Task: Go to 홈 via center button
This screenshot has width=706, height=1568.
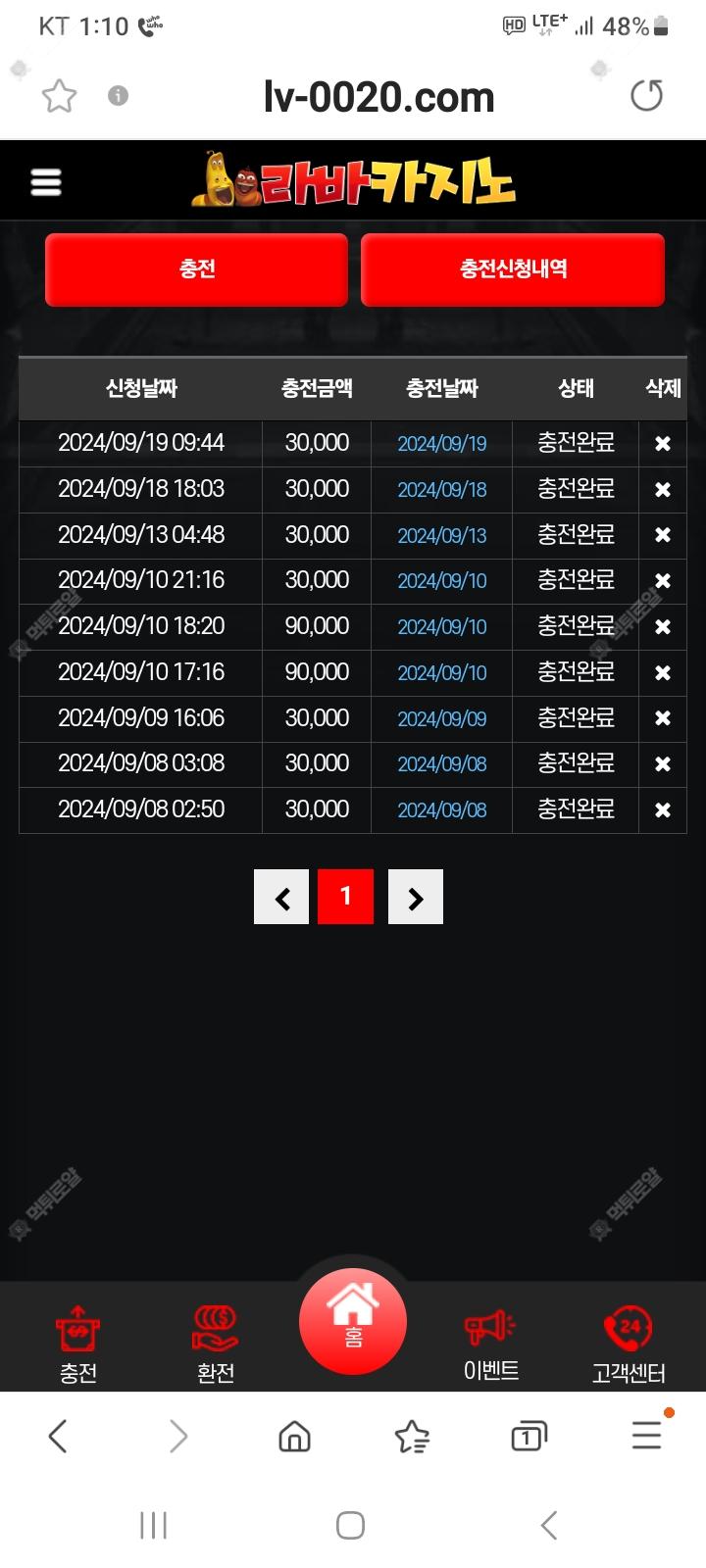Action: click(x=353, y=1321)
